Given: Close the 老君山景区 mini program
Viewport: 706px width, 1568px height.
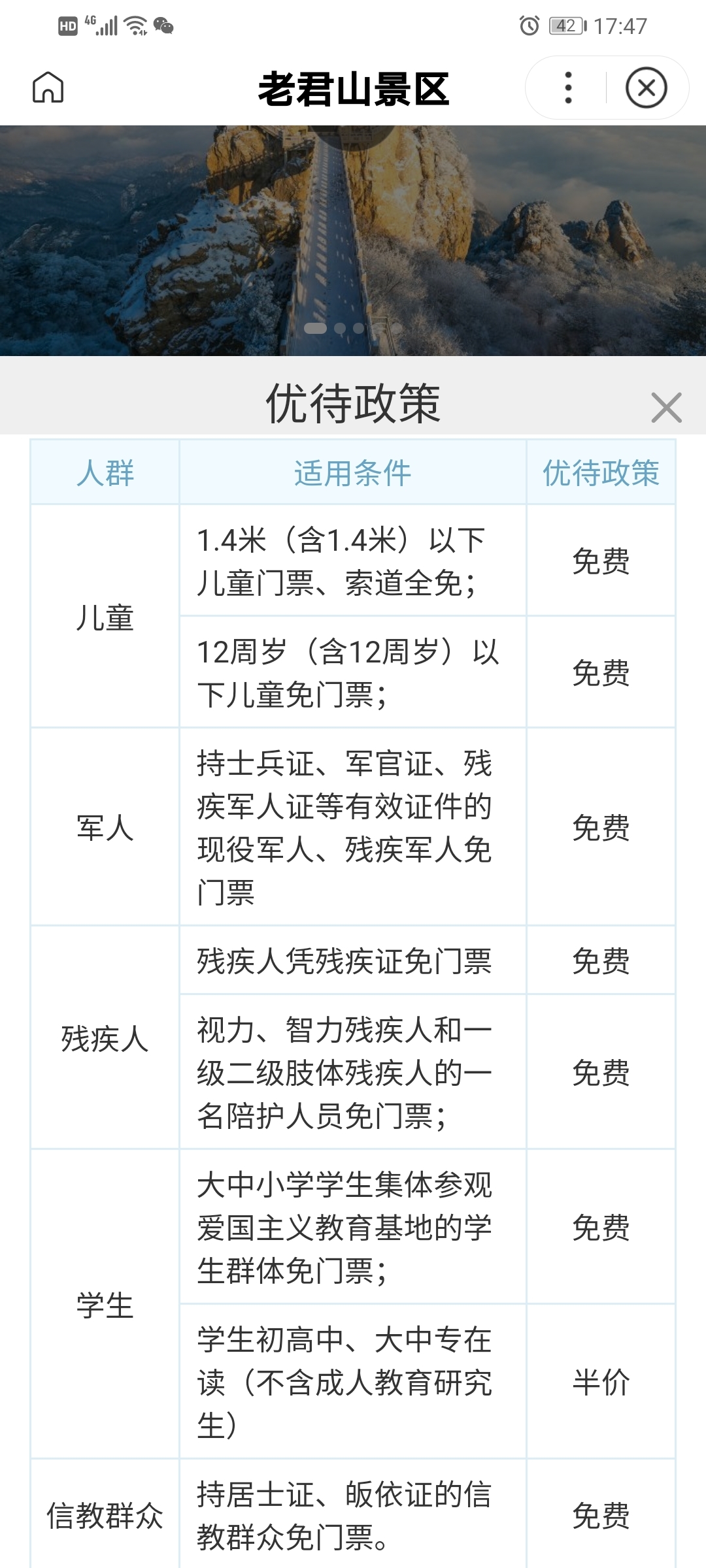Looking at the screenshot, I should tap(646, 88).
